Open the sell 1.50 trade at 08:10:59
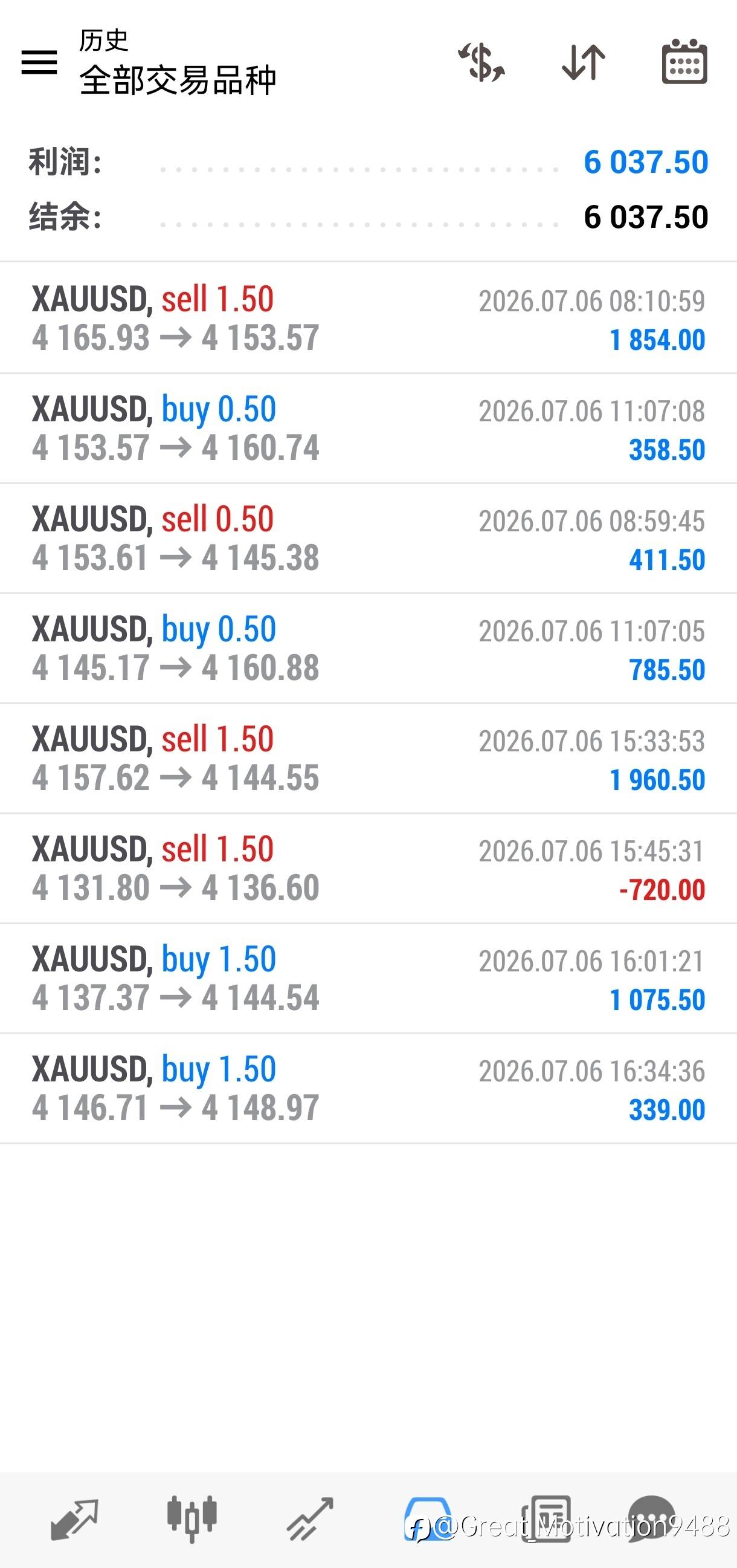The image size is (737, 1568). tap(368, 319)
